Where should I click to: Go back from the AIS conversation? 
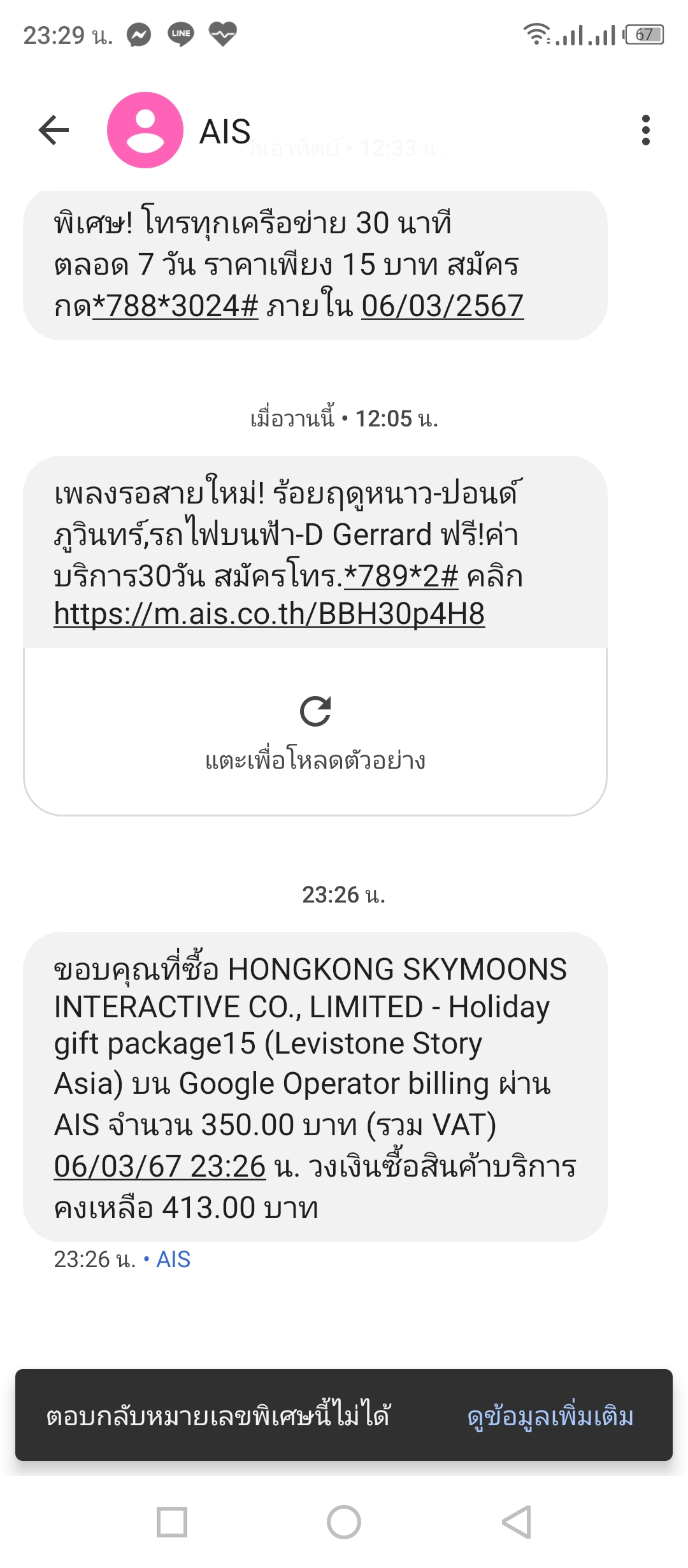(54, 130)
